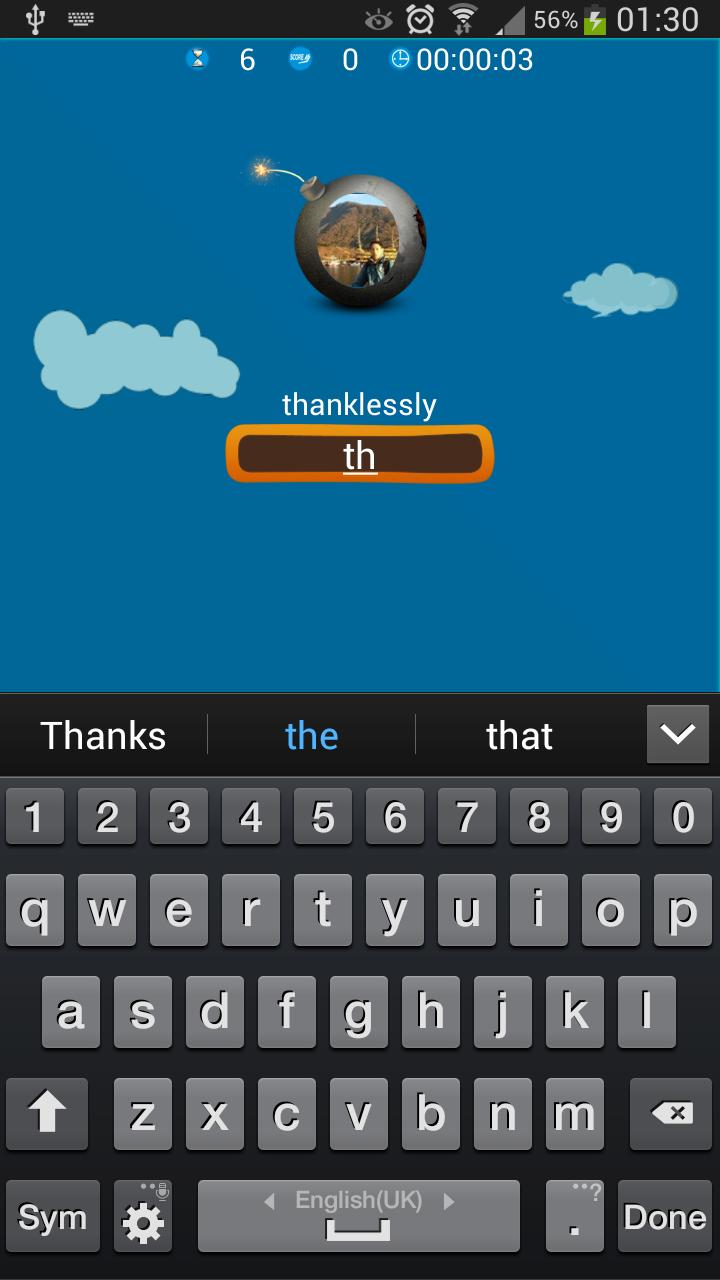Type the letter 'a' key
The image size is (720, 1280).
tap(71, 1012)
